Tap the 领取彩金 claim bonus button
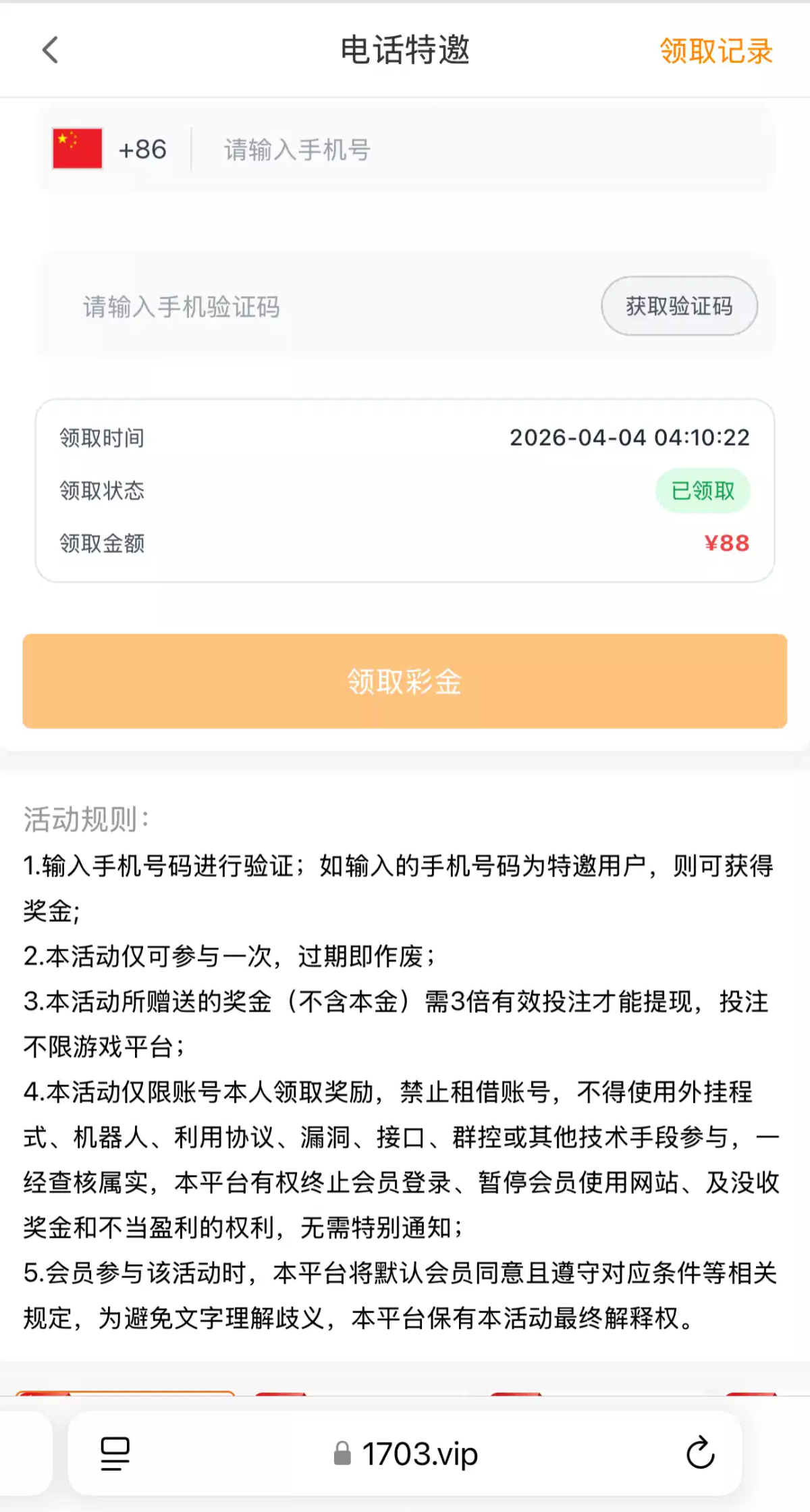 405,681
